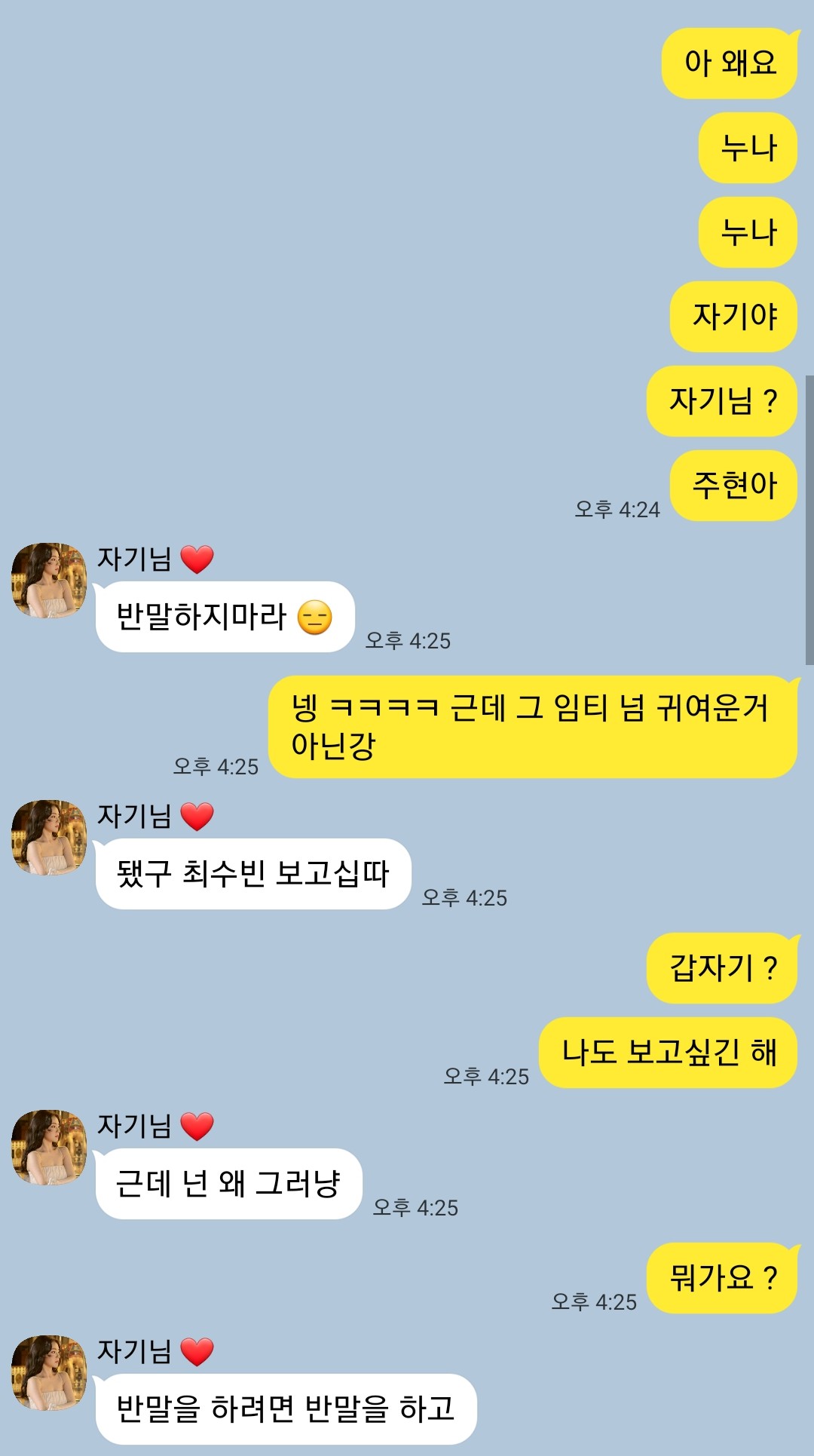Open profile photo beside "근데 넌 왜 그러냥" message

pos(49,1148)
